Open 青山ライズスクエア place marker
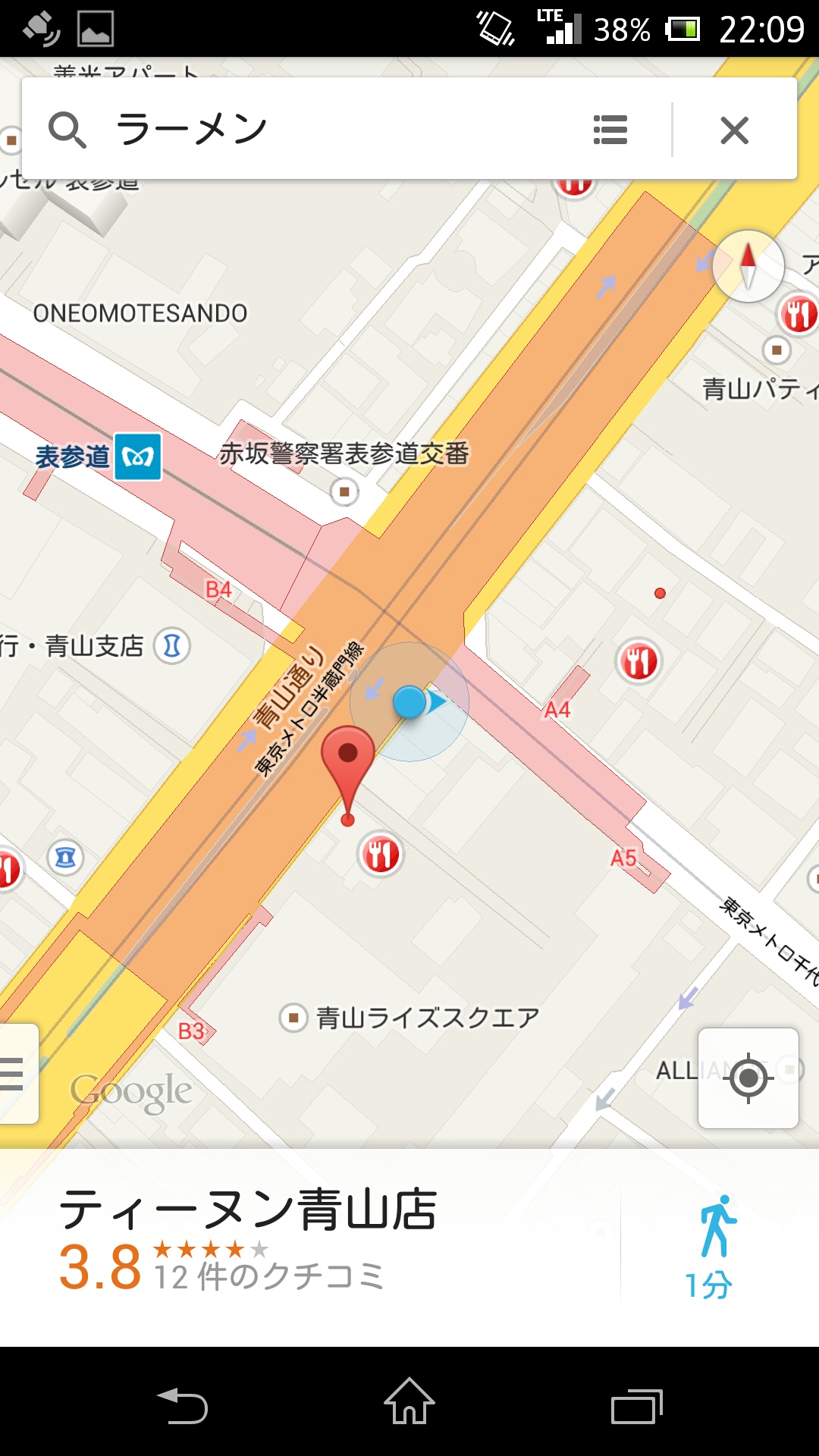This screenshot has width=819, height=1456. (293, 1018)
